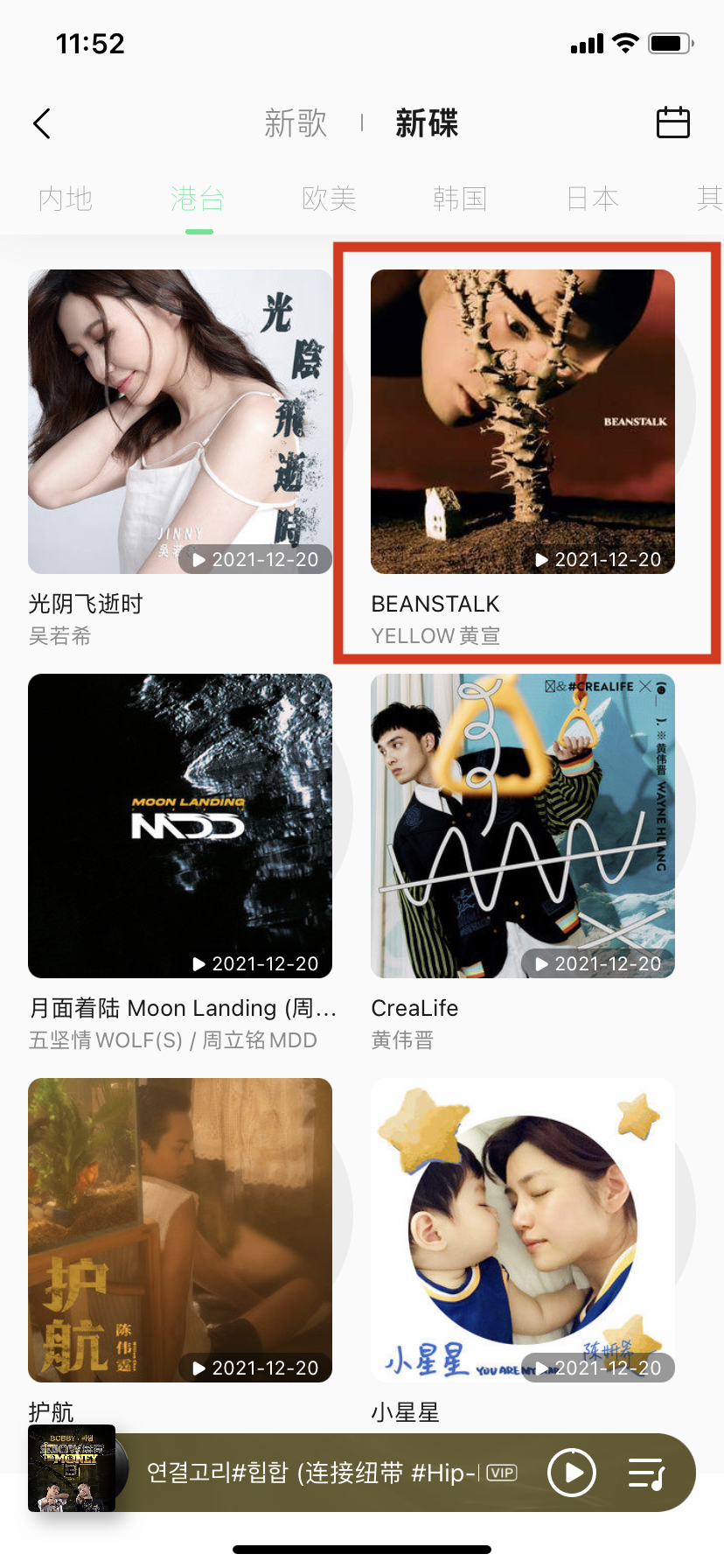Switch to the 新歌 section

[296, 123]
